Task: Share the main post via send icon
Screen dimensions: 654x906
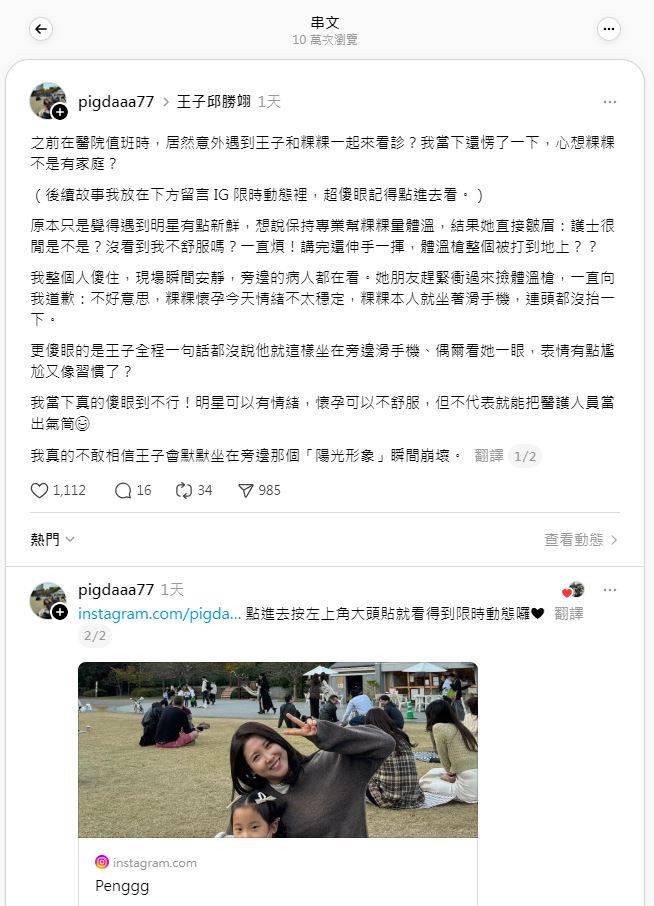Action: tap(246, 490)
